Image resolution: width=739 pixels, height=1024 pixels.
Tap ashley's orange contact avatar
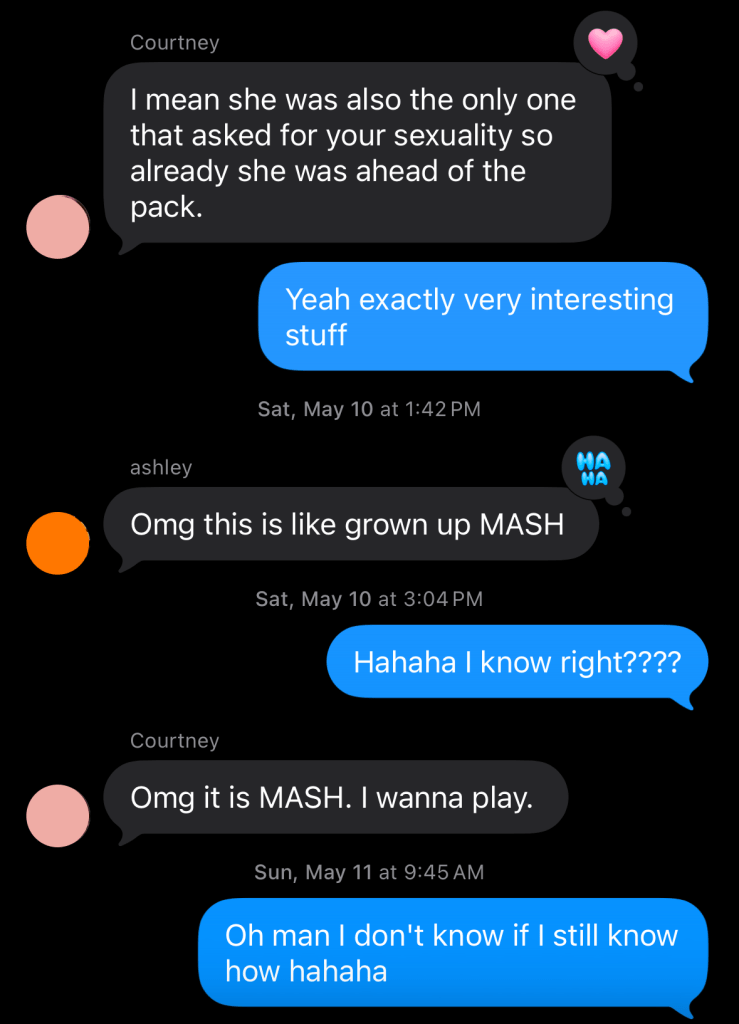click(x=58, y=543)
